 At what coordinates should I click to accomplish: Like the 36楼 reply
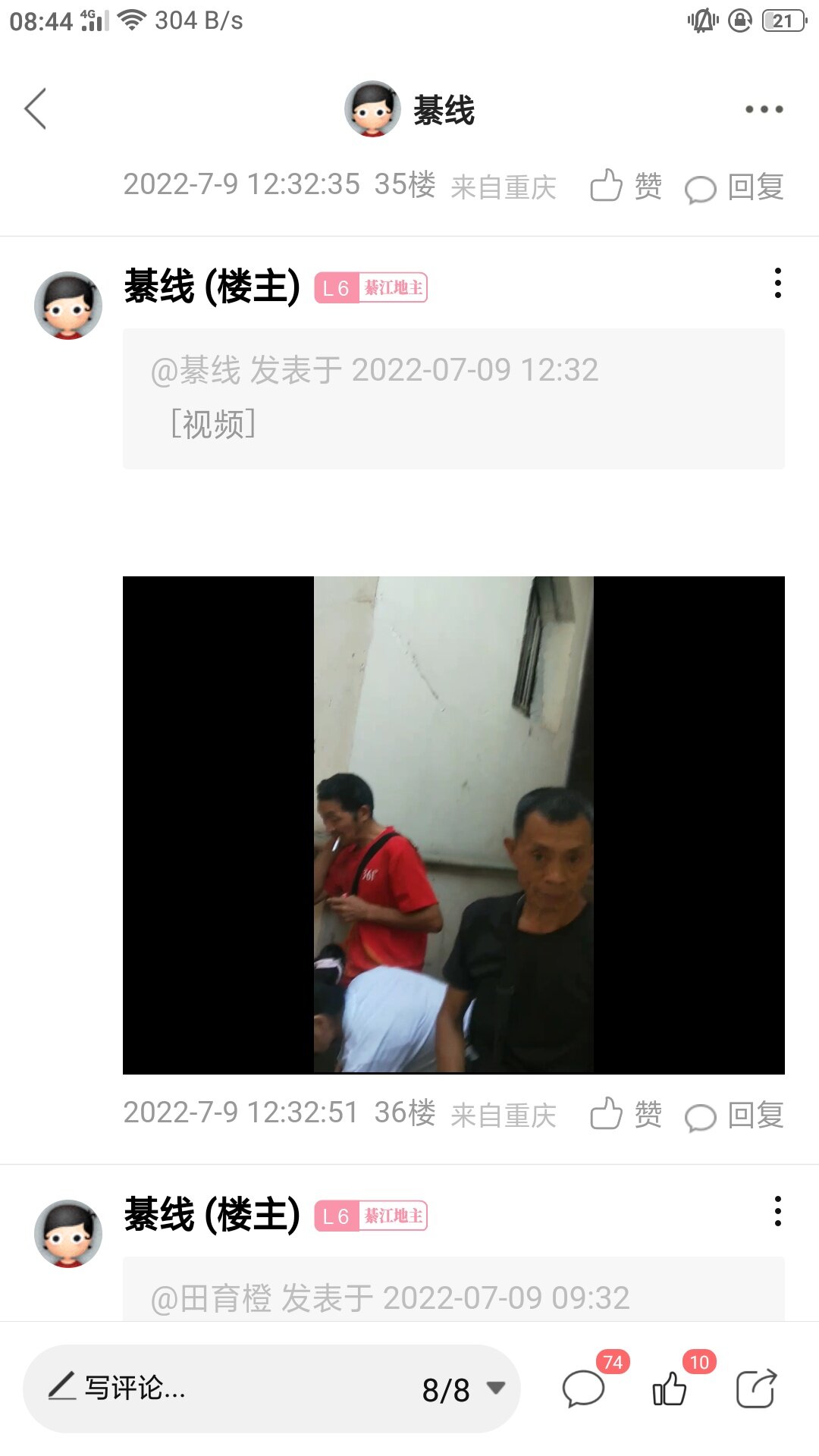[x=626, y=1114]
